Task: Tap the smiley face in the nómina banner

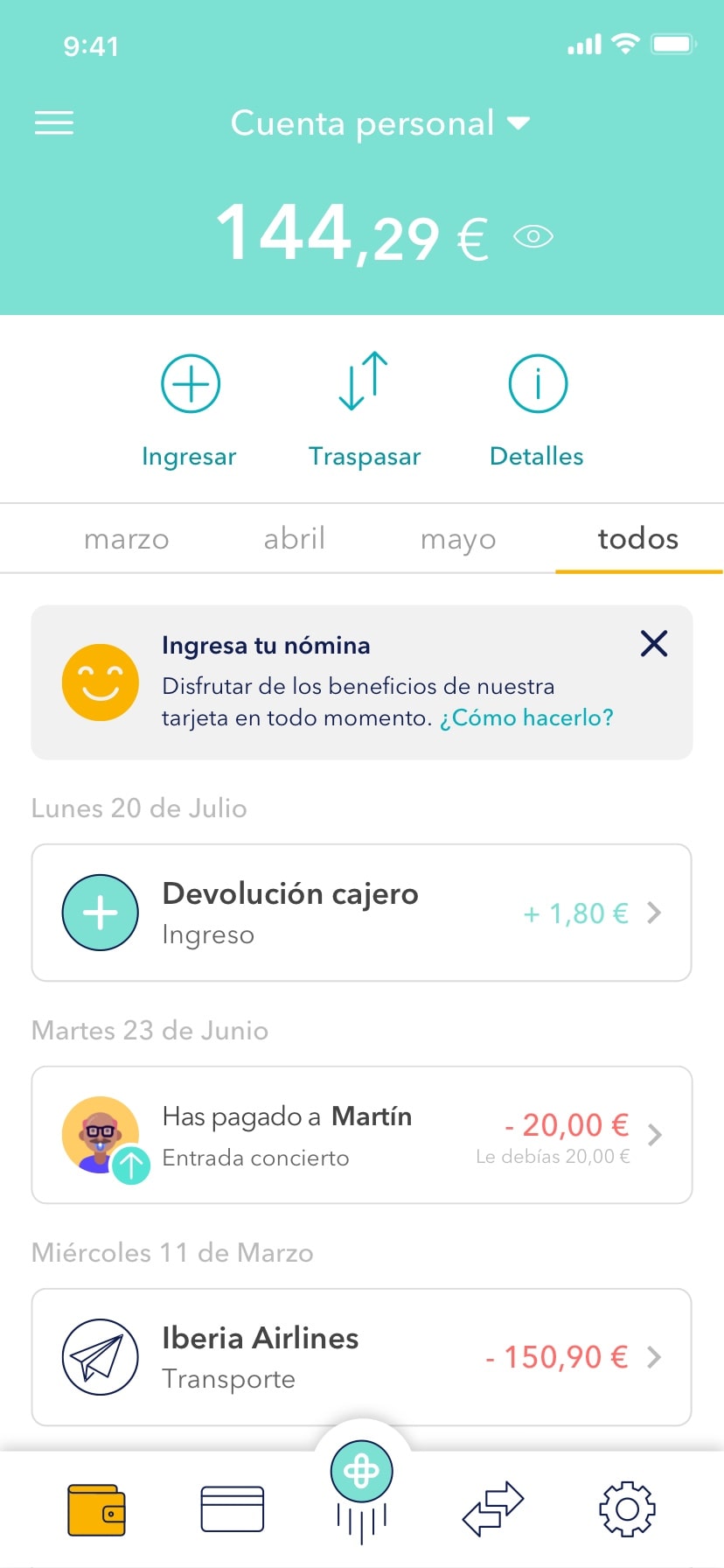Action: click(x=101, y=682)
